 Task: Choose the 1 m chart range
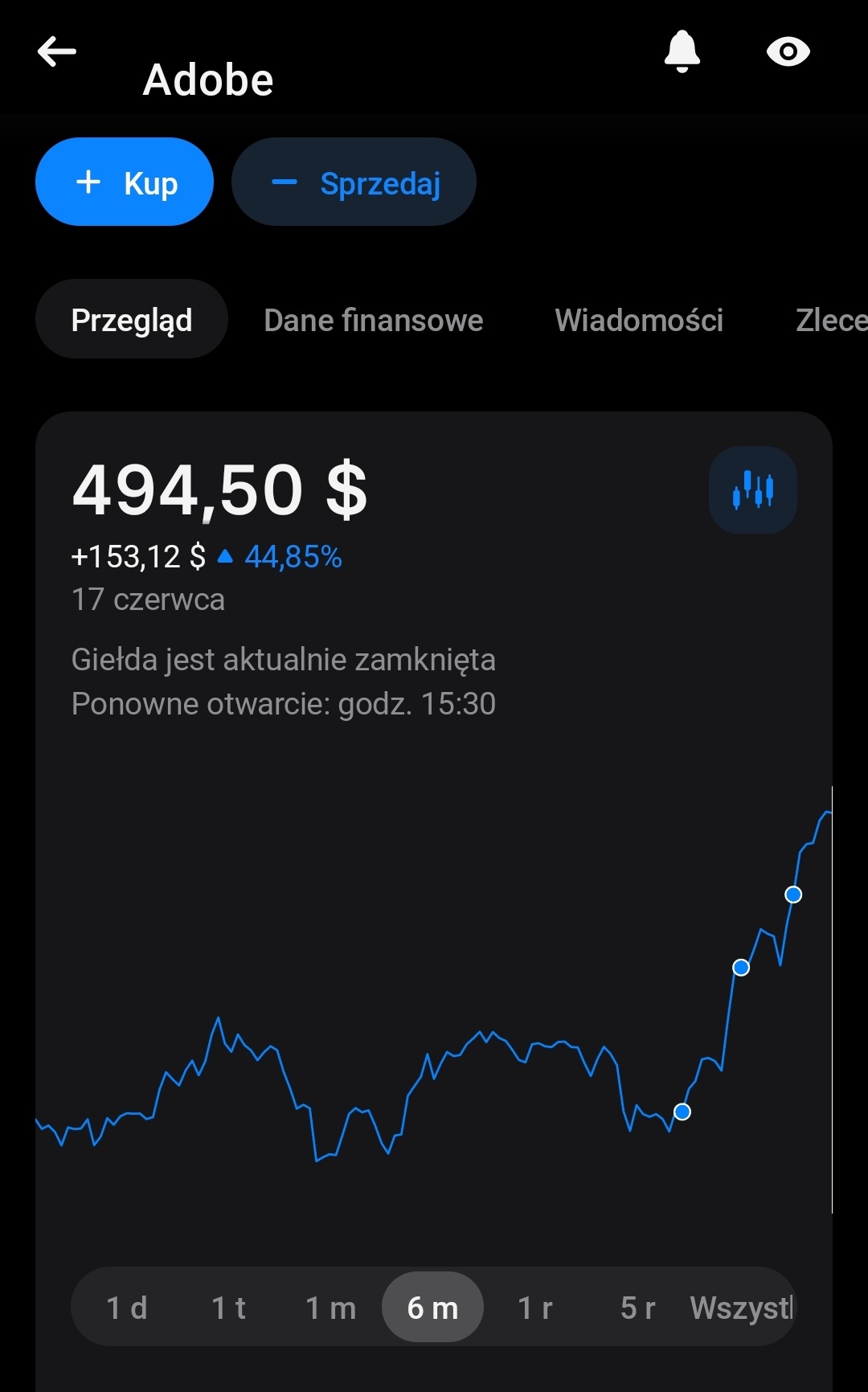[x=330, y=1308]
